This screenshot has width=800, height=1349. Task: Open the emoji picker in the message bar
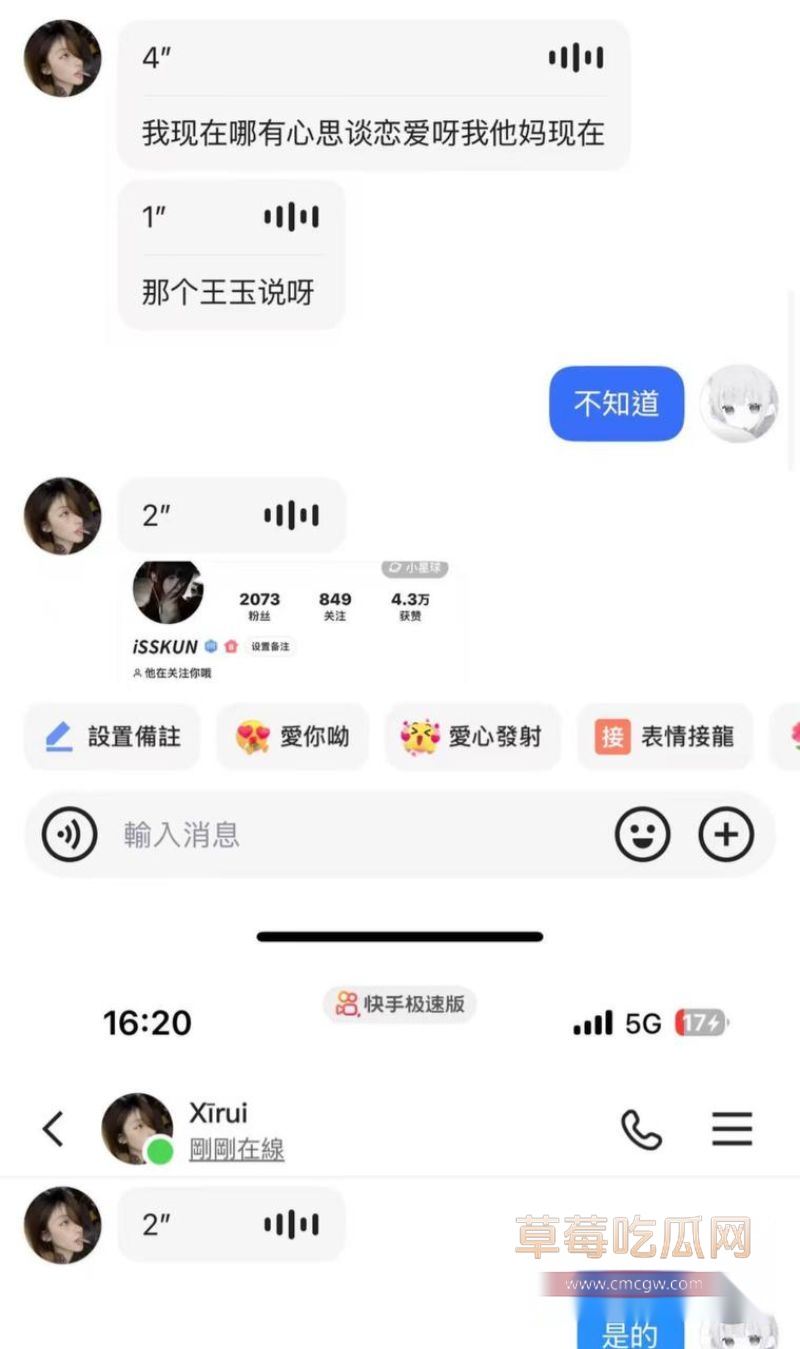coord(643,833)
